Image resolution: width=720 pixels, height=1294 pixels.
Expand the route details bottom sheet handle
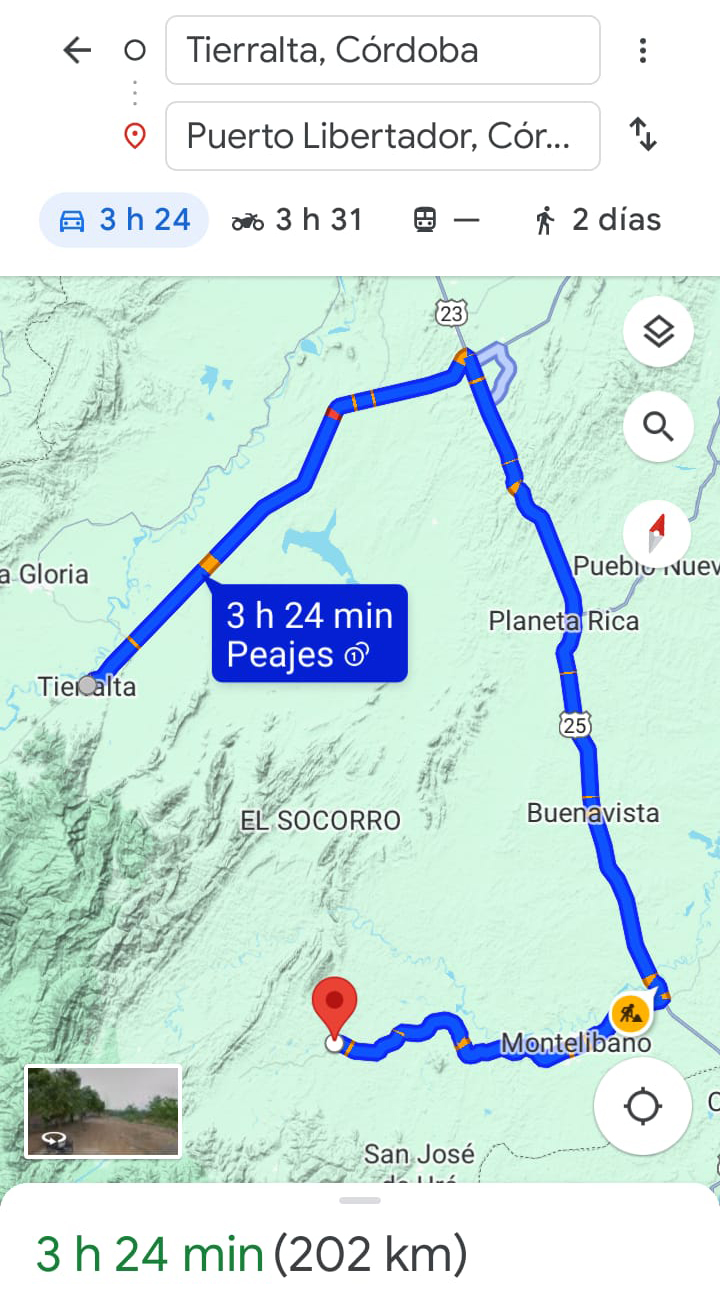360,1200
